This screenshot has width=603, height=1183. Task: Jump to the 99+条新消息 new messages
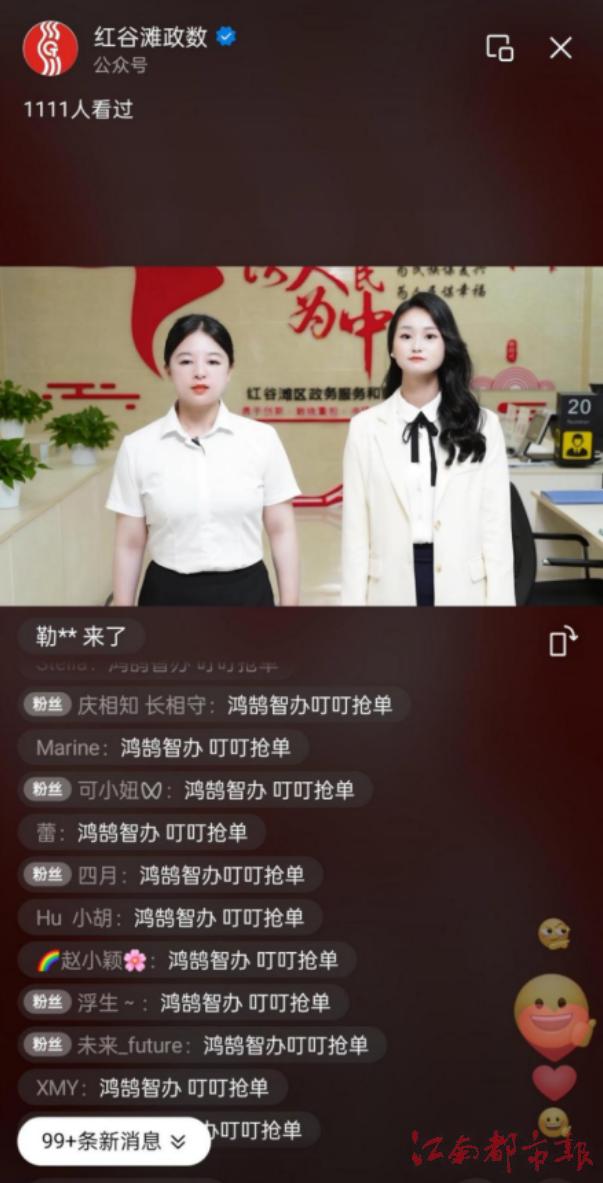pyautogui.click(x=114, y=1141)
